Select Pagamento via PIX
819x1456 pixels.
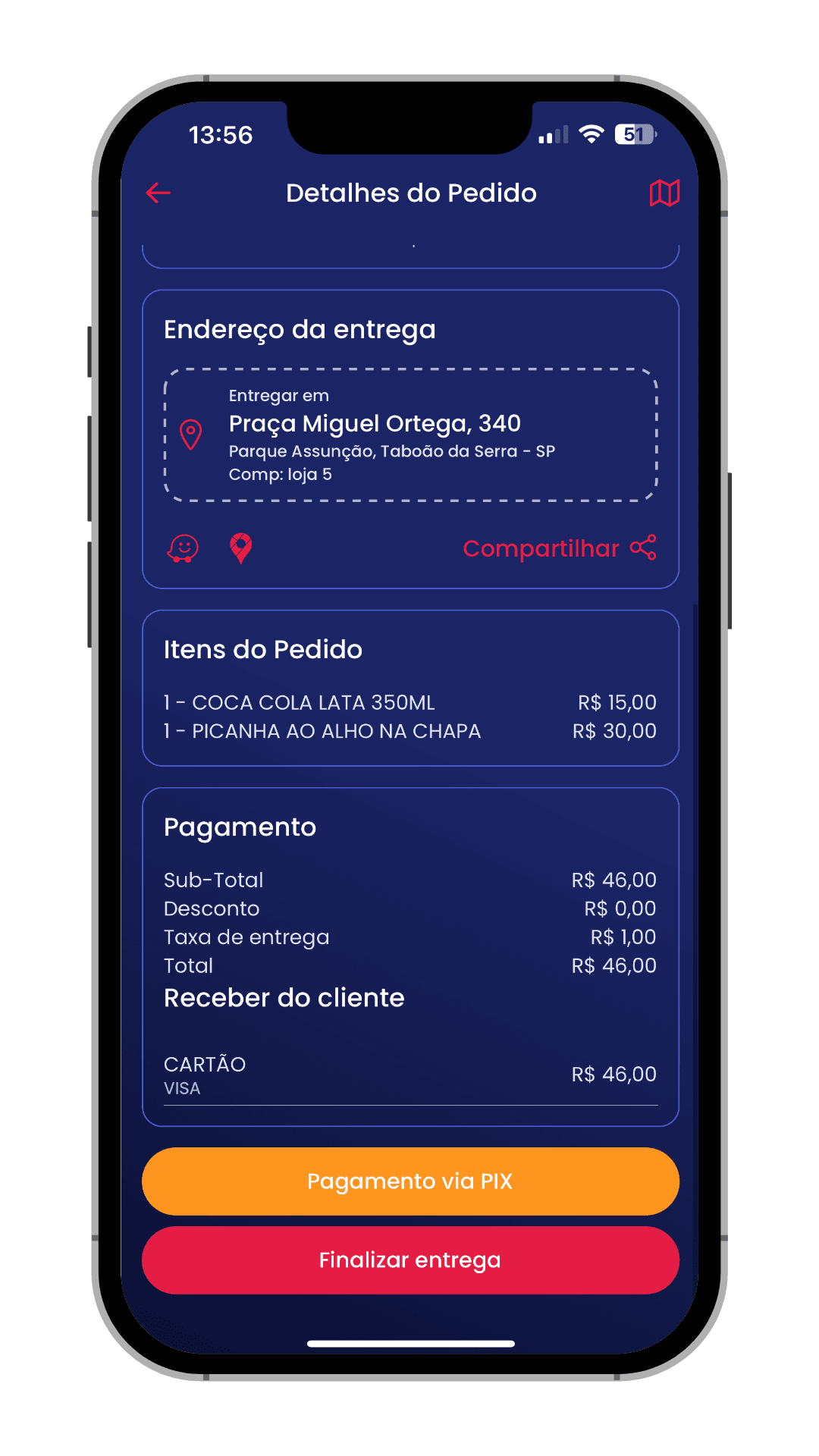[410, 1181]
